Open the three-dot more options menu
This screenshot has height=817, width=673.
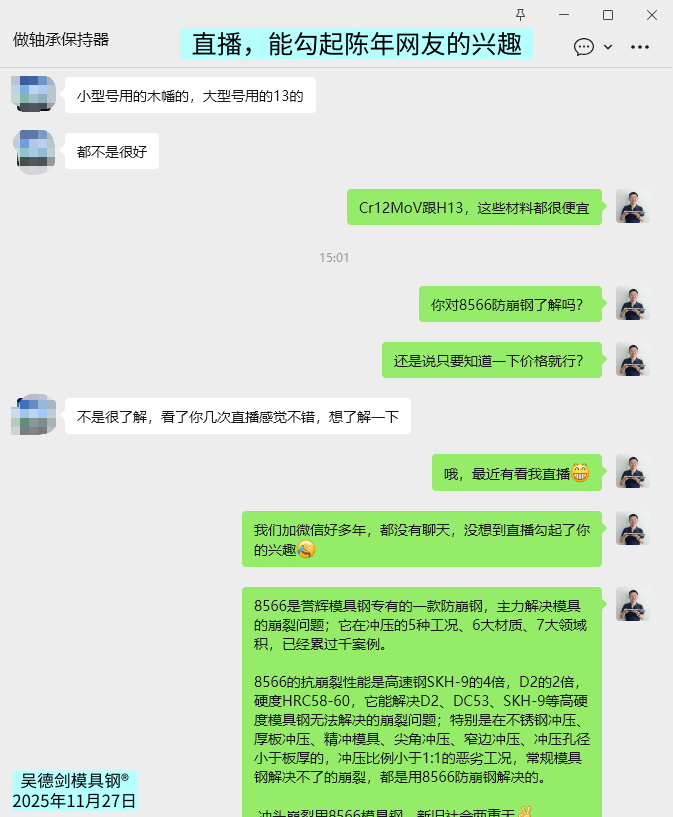(x=641, y=47)
